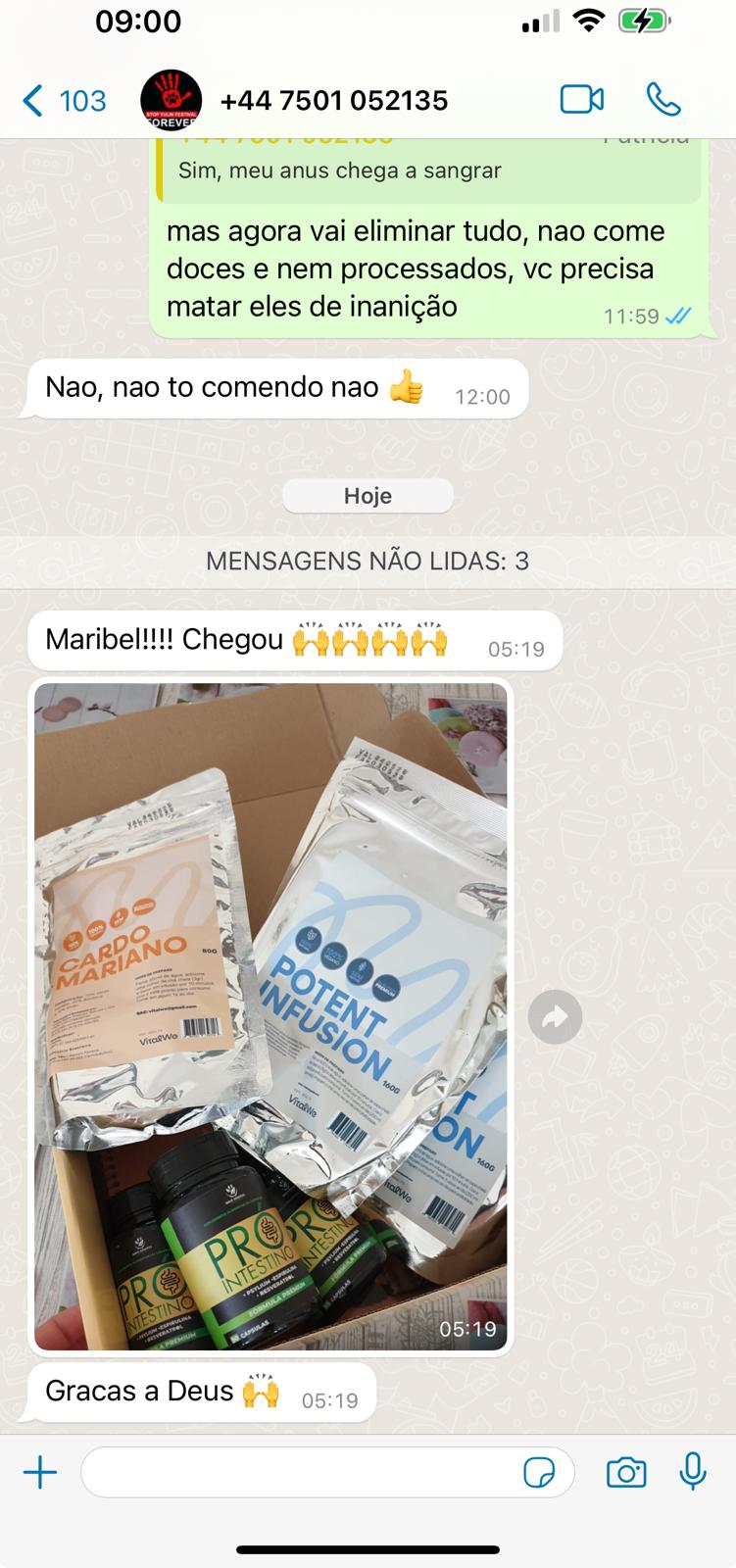Open the sticker picker
Screen dimensions: 736x1568
(539, 1472)
